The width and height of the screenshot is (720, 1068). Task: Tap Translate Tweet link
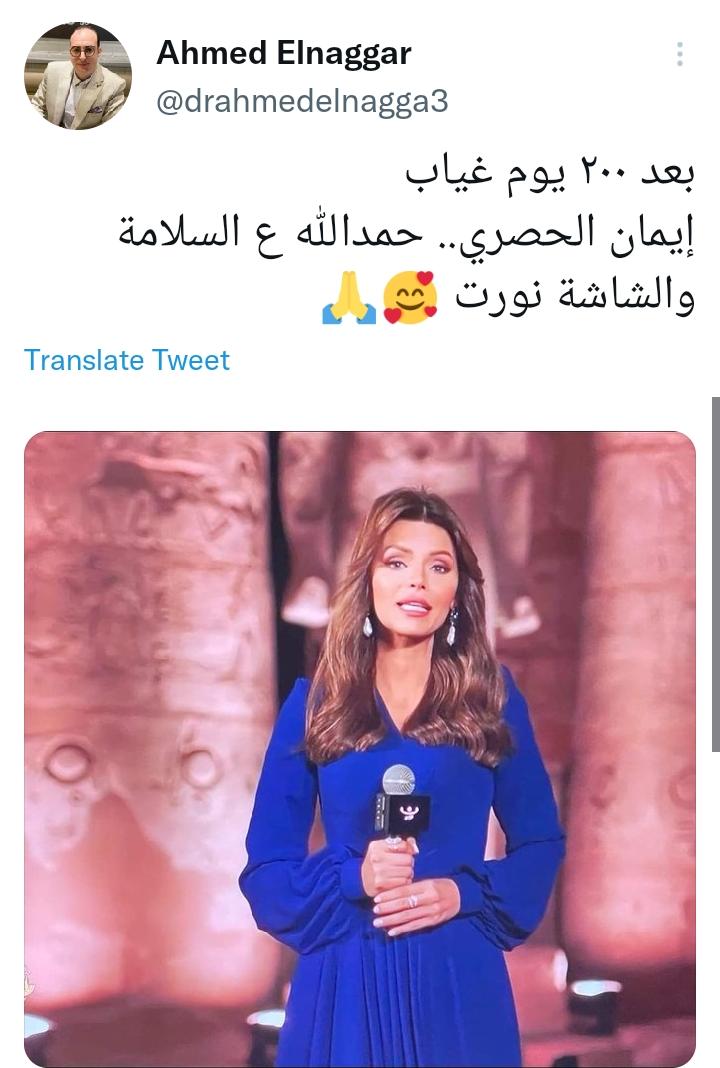[x=127, y=360]
